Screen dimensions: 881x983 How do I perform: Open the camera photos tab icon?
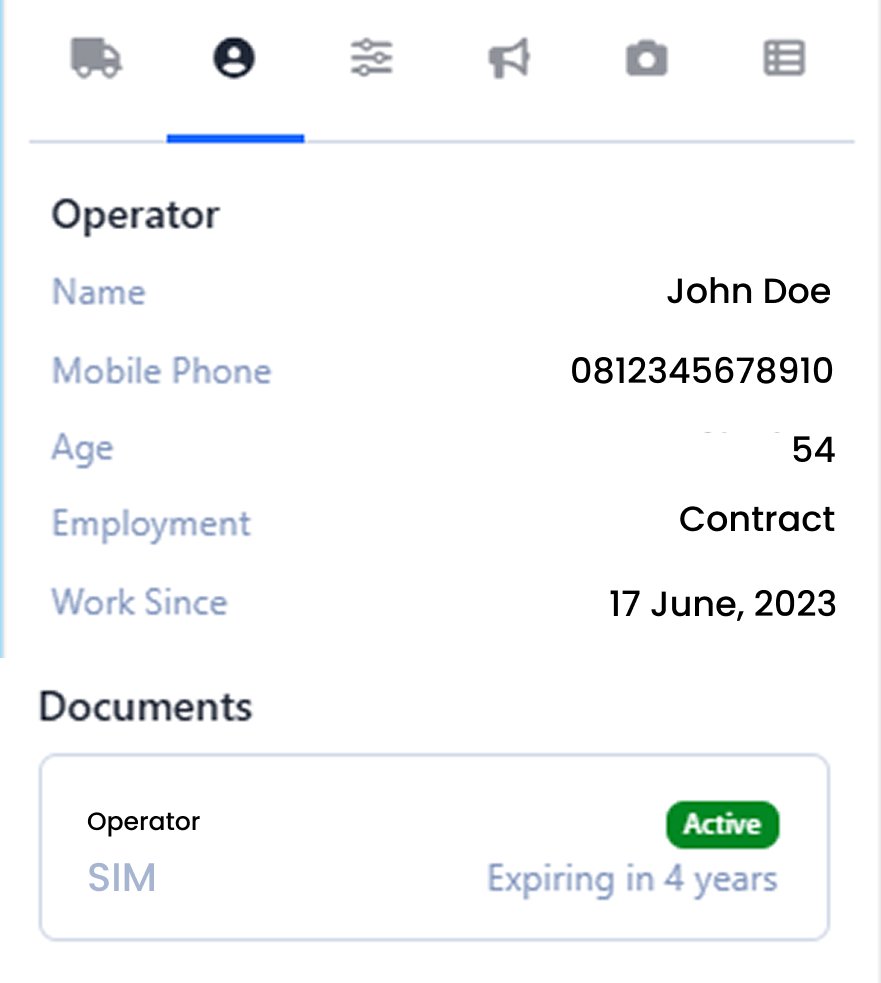646,58
